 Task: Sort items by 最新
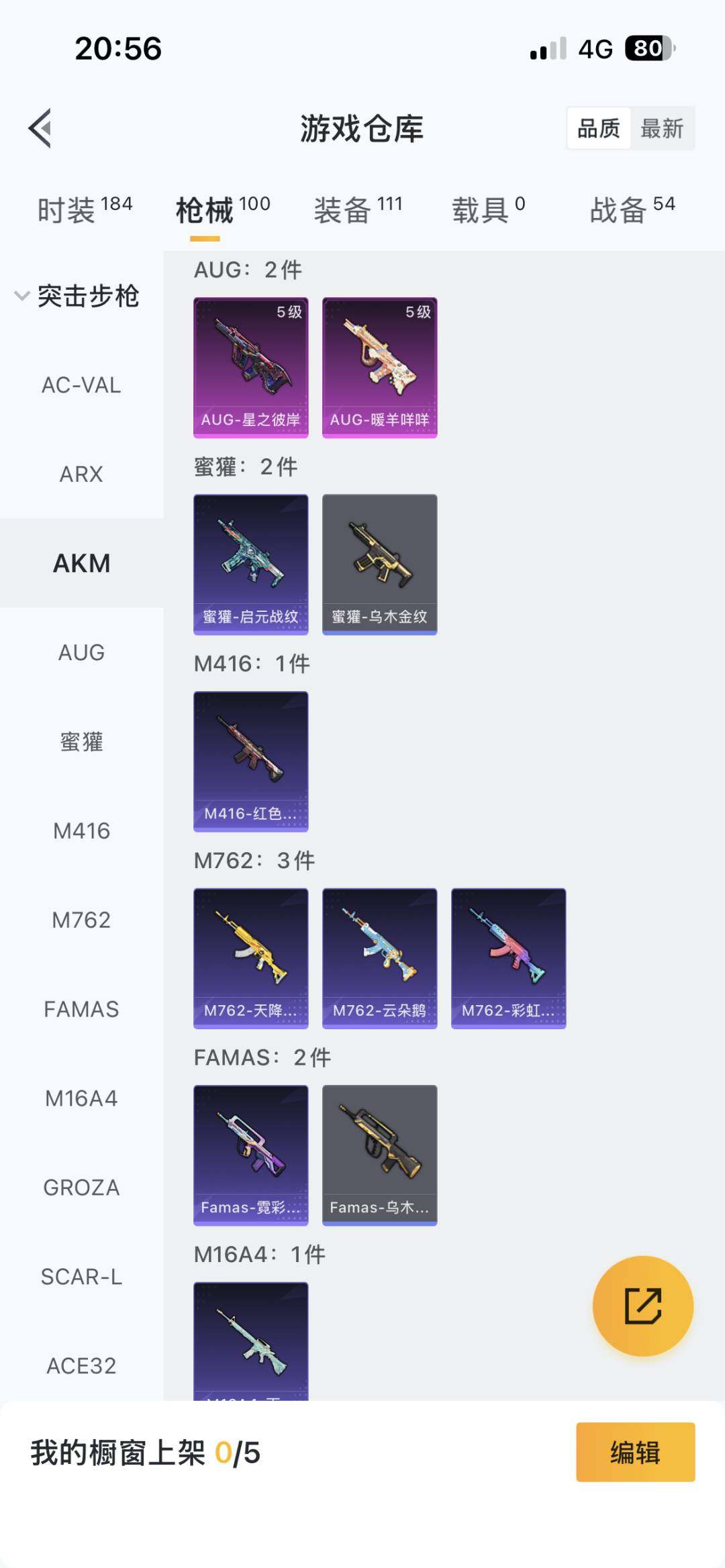pyautogui.click(x=662, y=128)
